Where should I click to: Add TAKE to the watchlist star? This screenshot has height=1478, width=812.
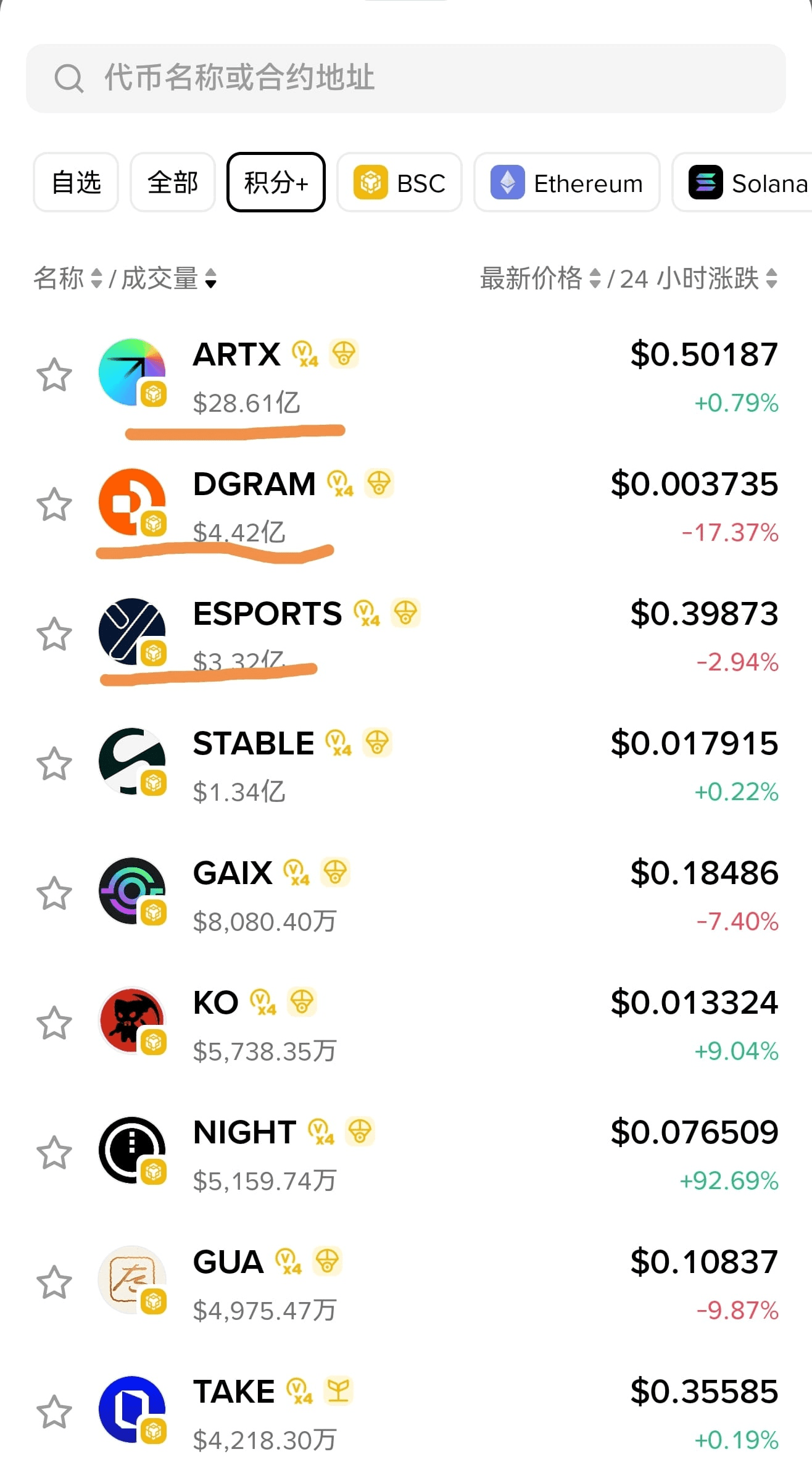[54, 1412]
